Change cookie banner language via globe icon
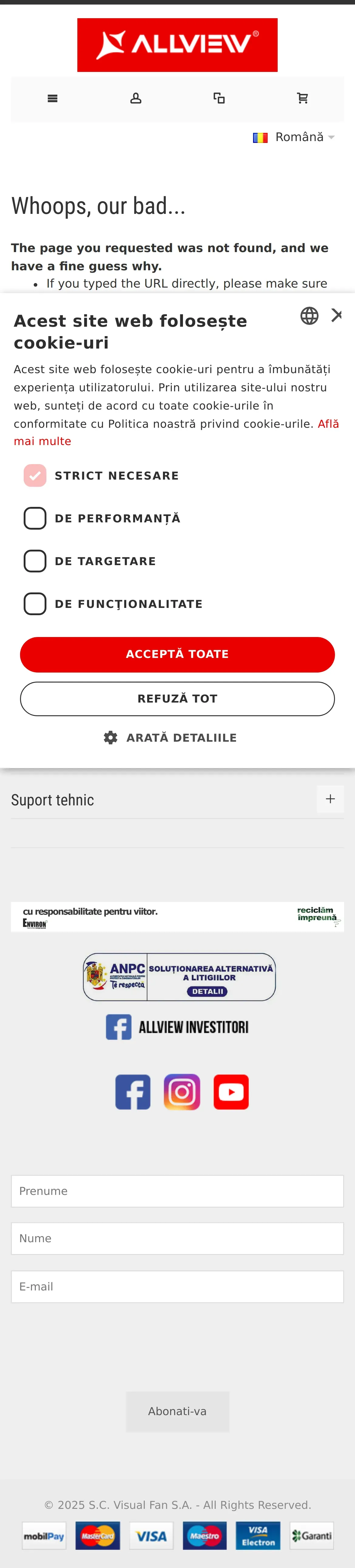 (309, 316)
